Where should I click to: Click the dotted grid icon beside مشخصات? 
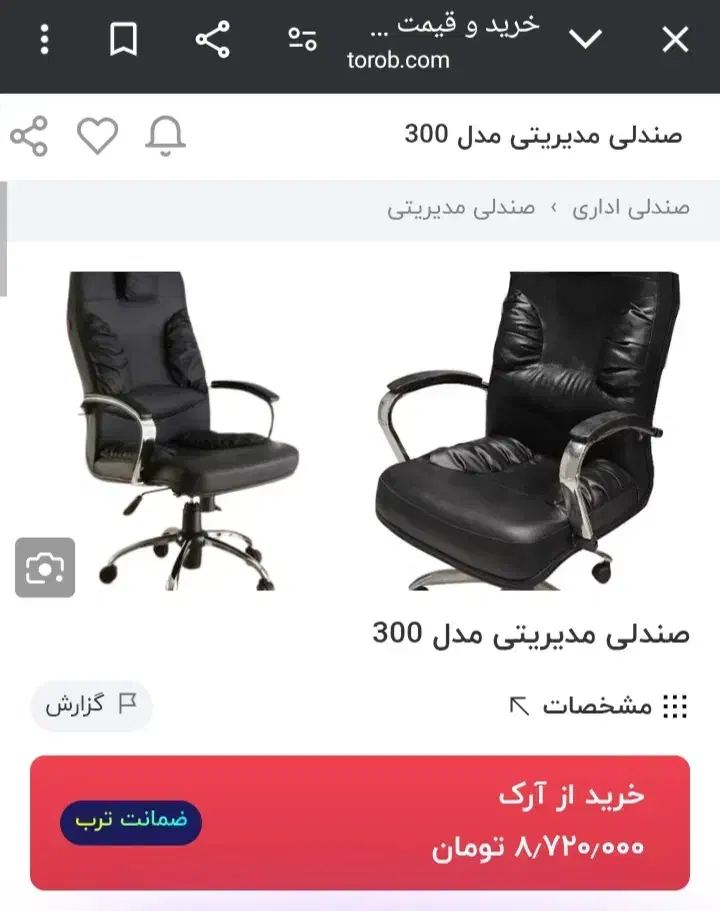(676, 705)
